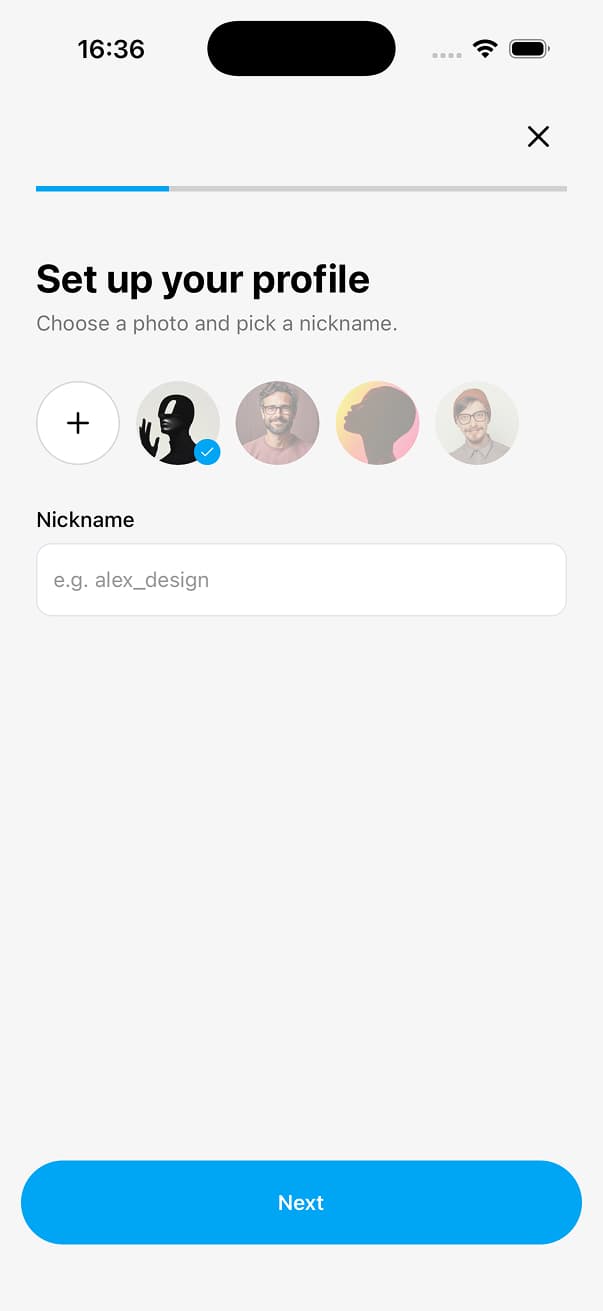
Task: Focus the Nickname text field
Action: click(x=301, y=580)
